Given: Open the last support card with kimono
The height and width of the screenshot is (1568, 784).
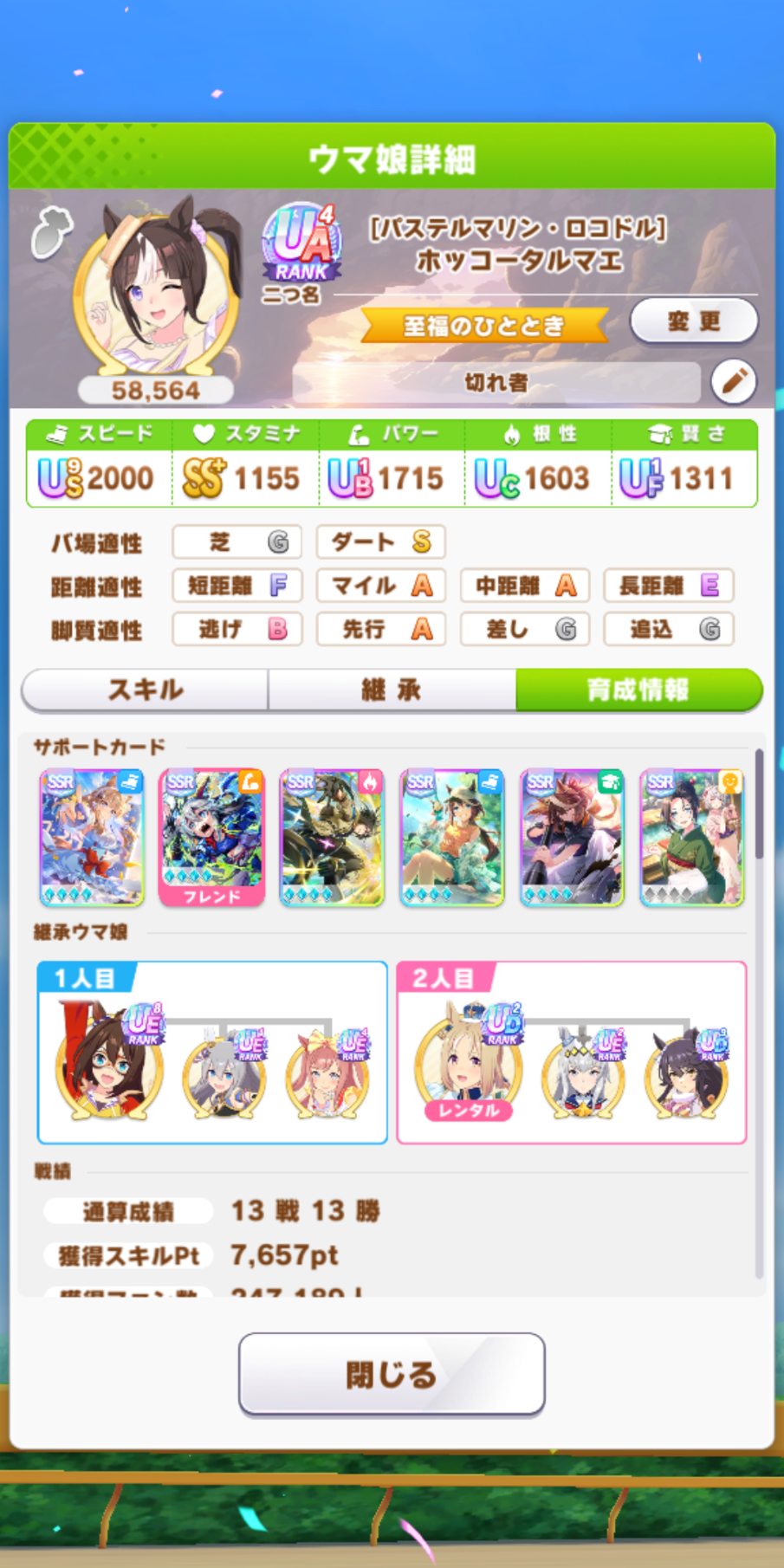Looking at the screenshot, I should (691, 837).
